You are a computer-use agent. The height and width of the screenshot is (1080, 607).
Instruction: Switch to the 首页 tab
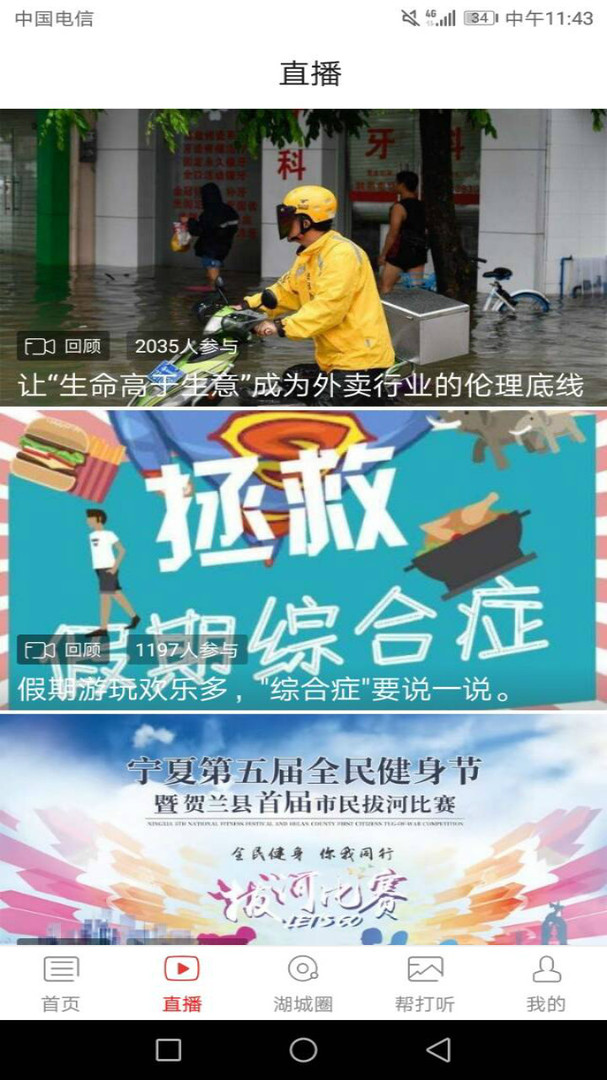pos(61,983)
